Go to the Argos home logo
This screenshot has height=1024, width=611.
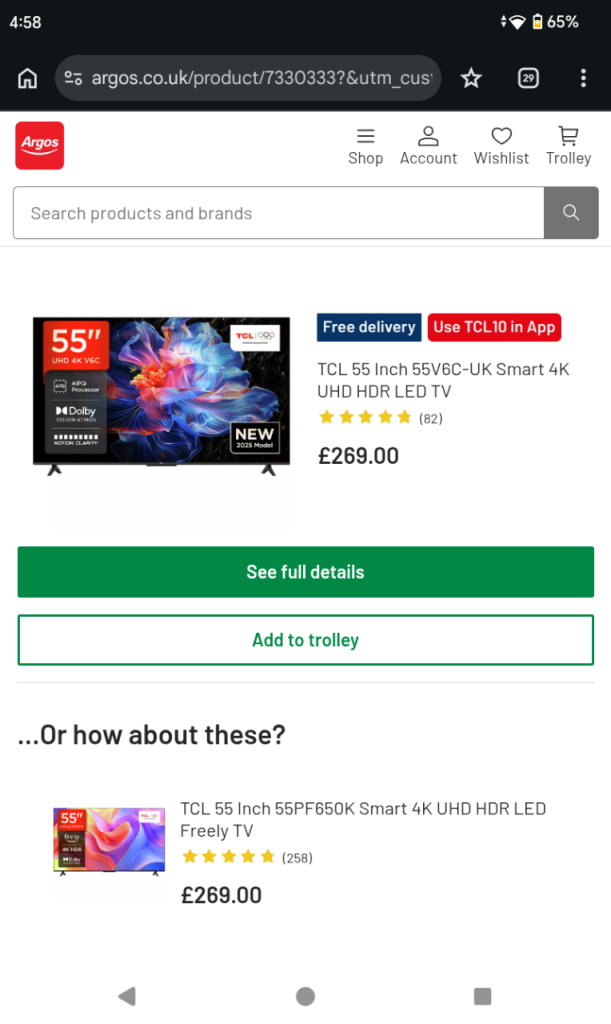[x=40, y=146]
